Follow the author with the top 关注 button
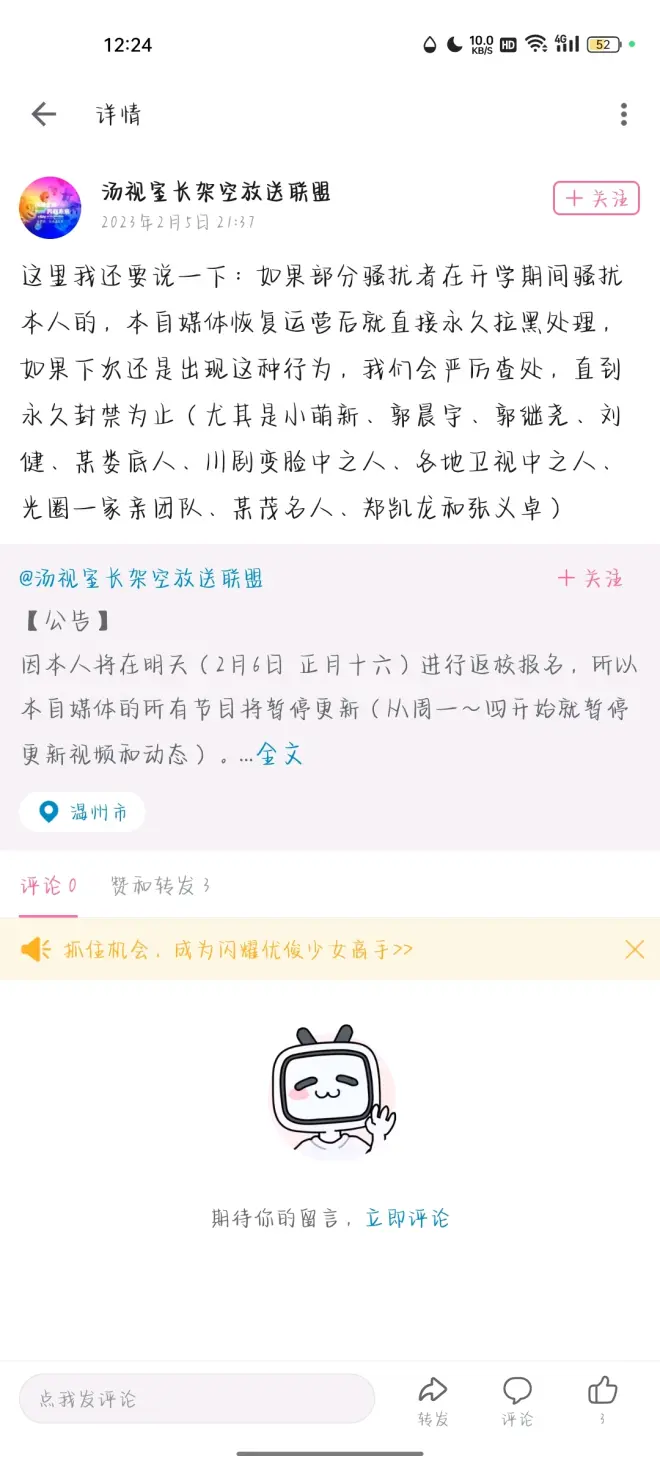 pos(596,198)
